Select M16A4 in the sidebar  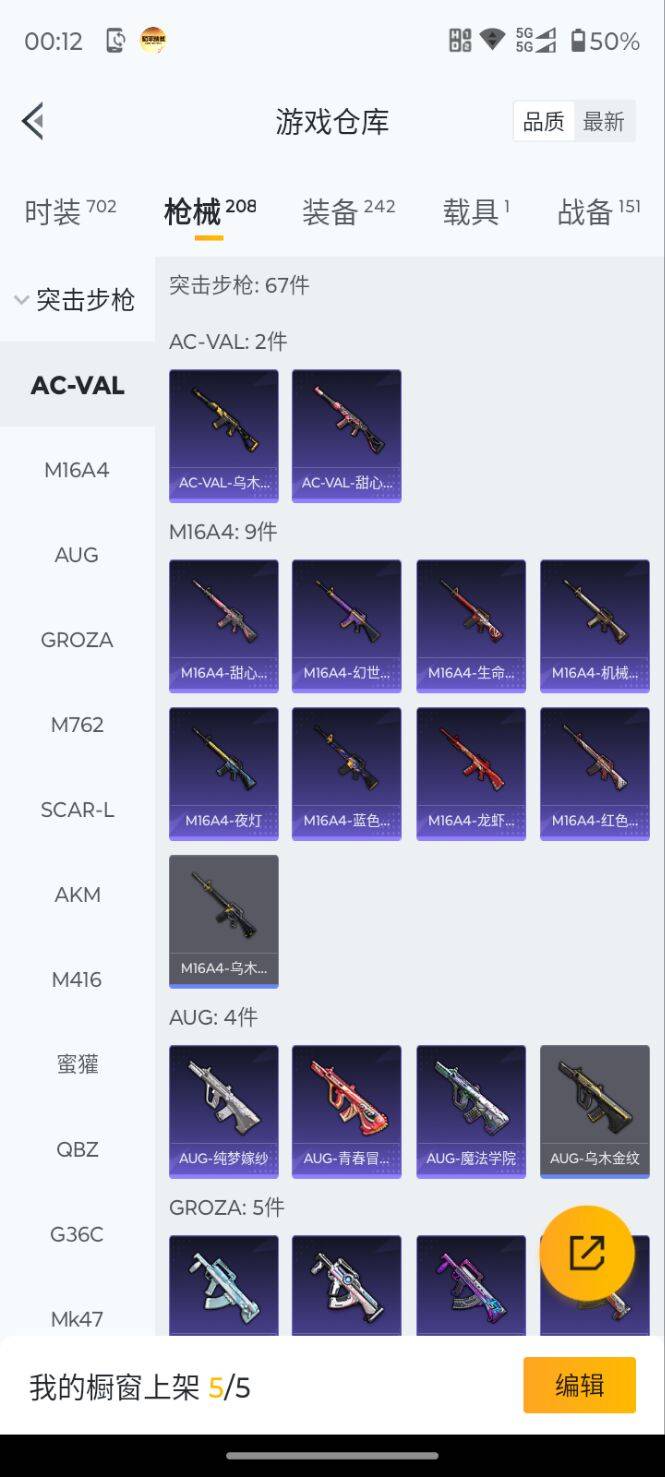coord(77,470)
